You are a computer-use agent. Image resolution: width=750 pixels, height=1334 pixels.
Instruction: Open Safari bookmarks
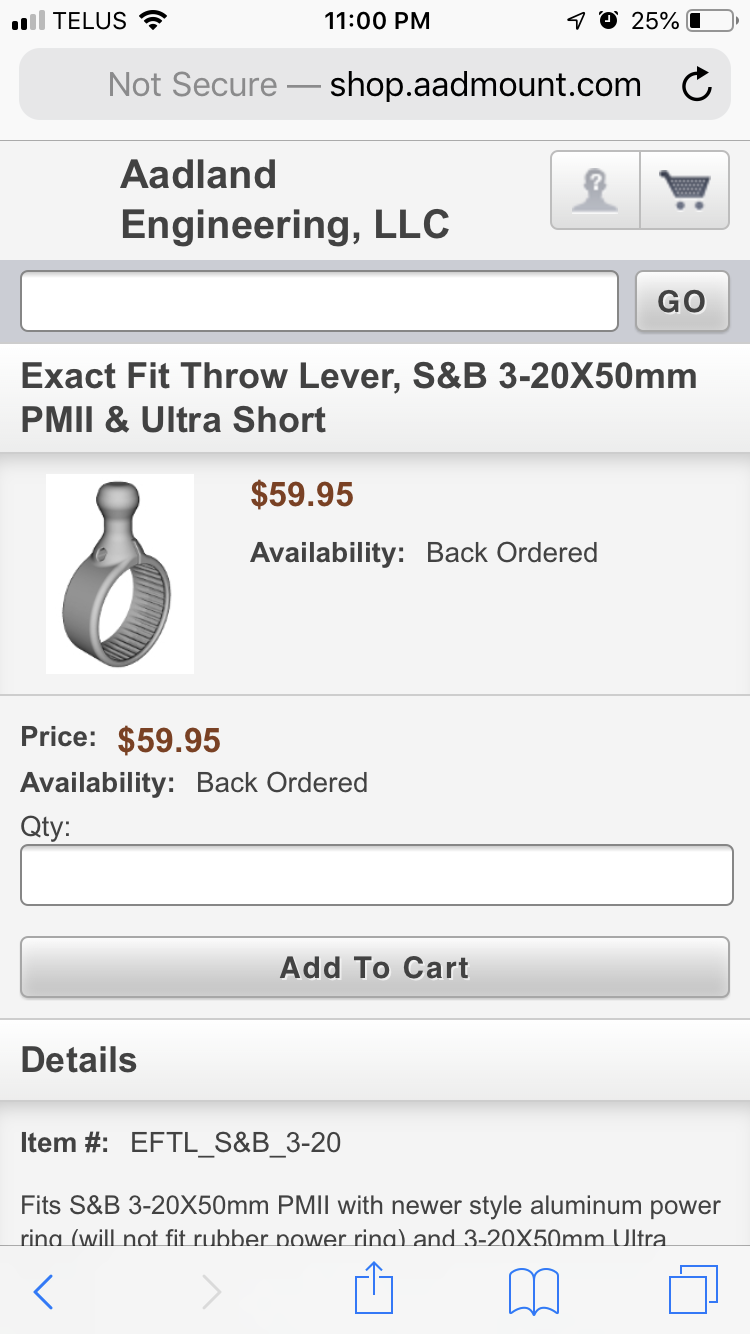[x=533, y=1291]
